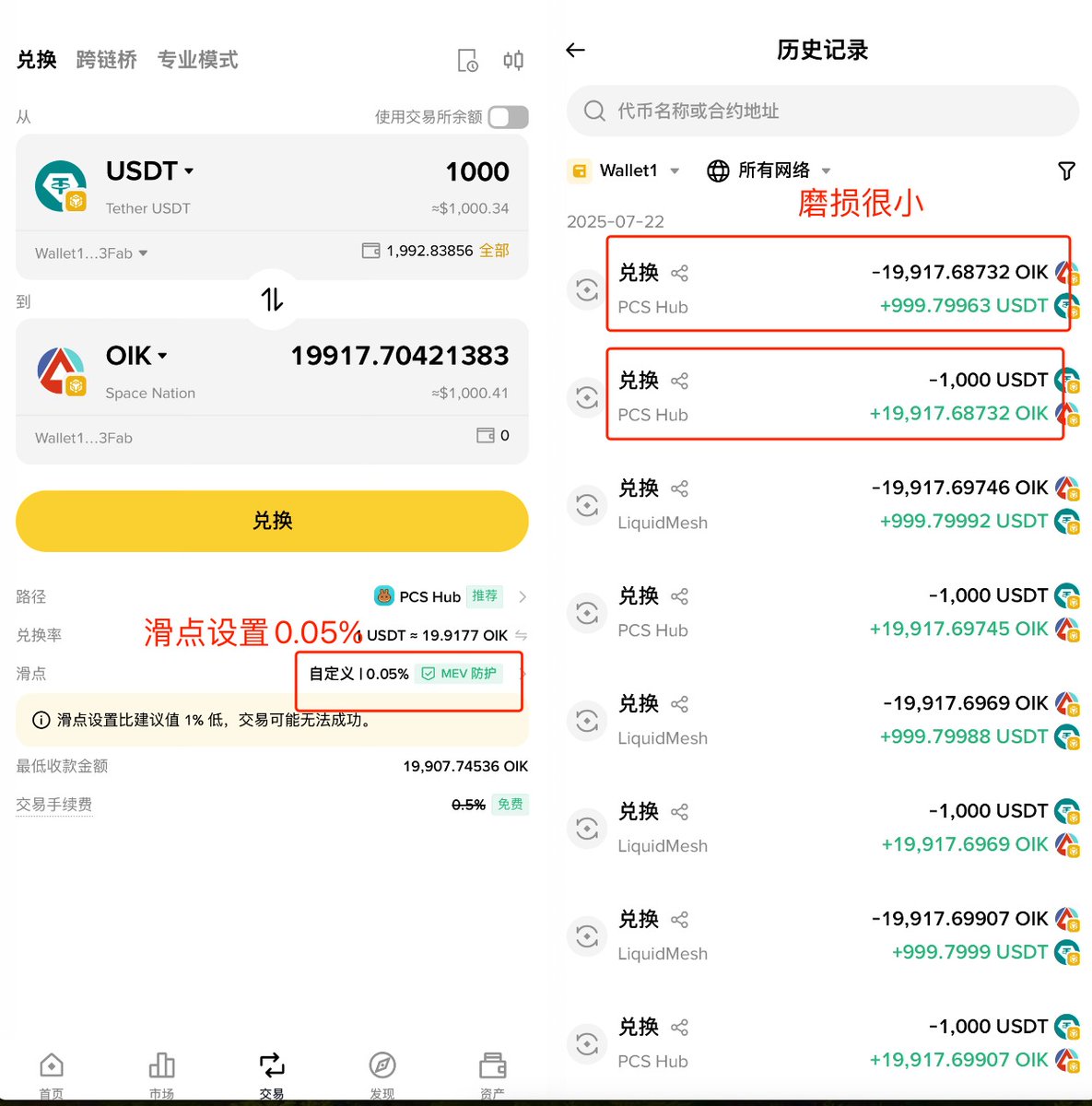Open the swap record of +999.79963 USDT
The image size is (1092, 1106).
pos(837,289)
